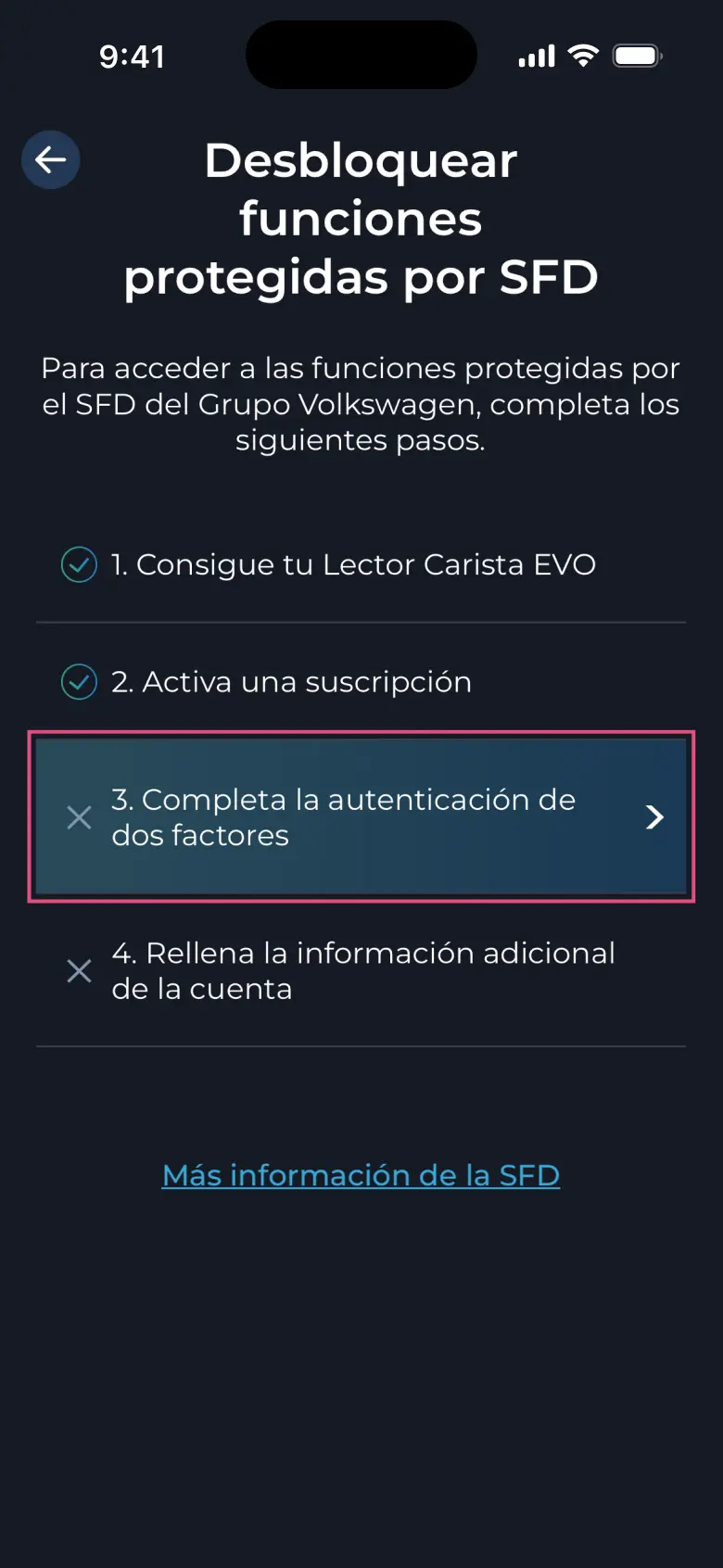The height and width of the screenshot is (1568, 723).
Task: Tap the battery icon in the status bar
Action: point(636,55)
